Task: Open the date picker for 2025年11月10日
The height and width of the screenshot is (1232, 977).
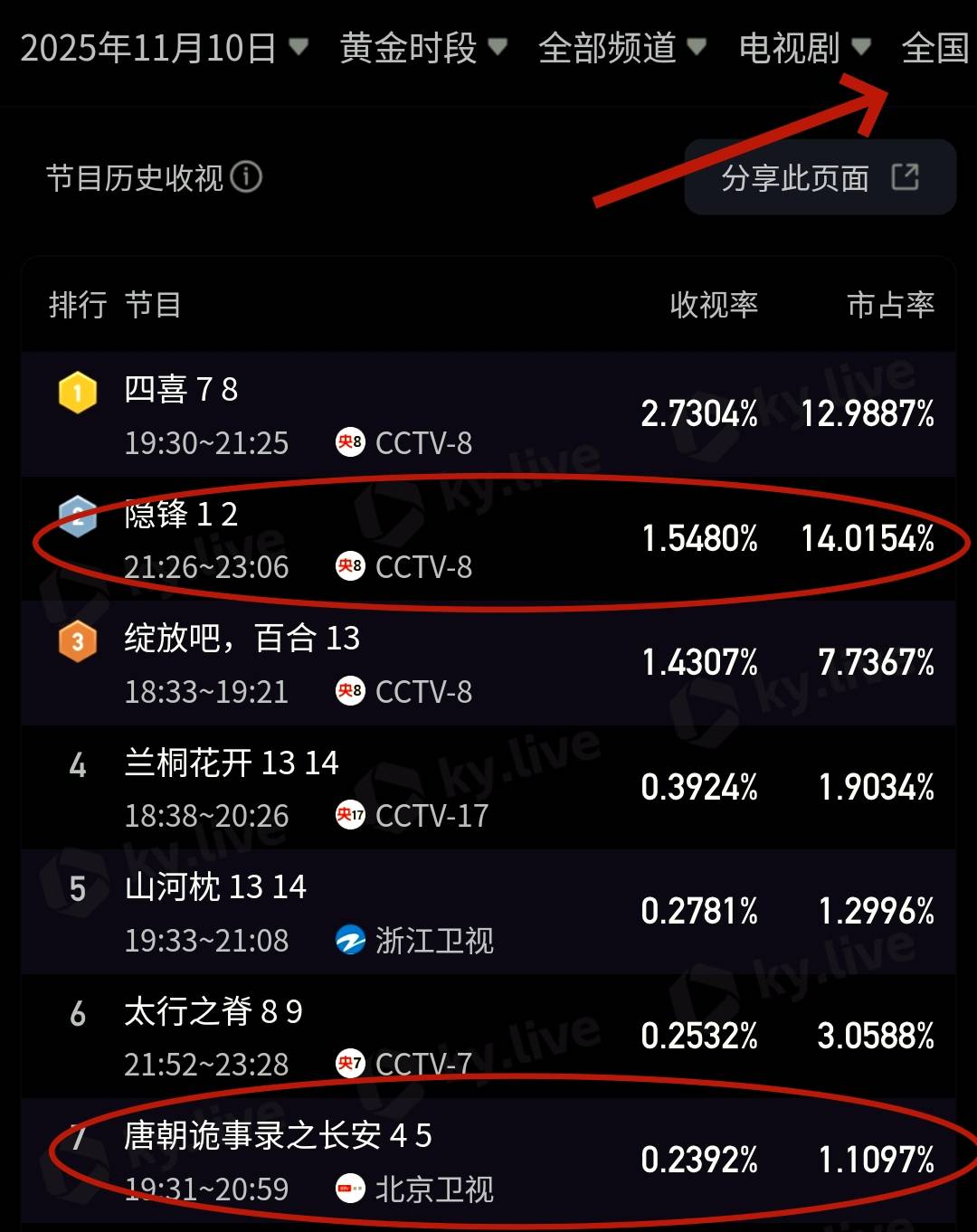Action: 164,48
